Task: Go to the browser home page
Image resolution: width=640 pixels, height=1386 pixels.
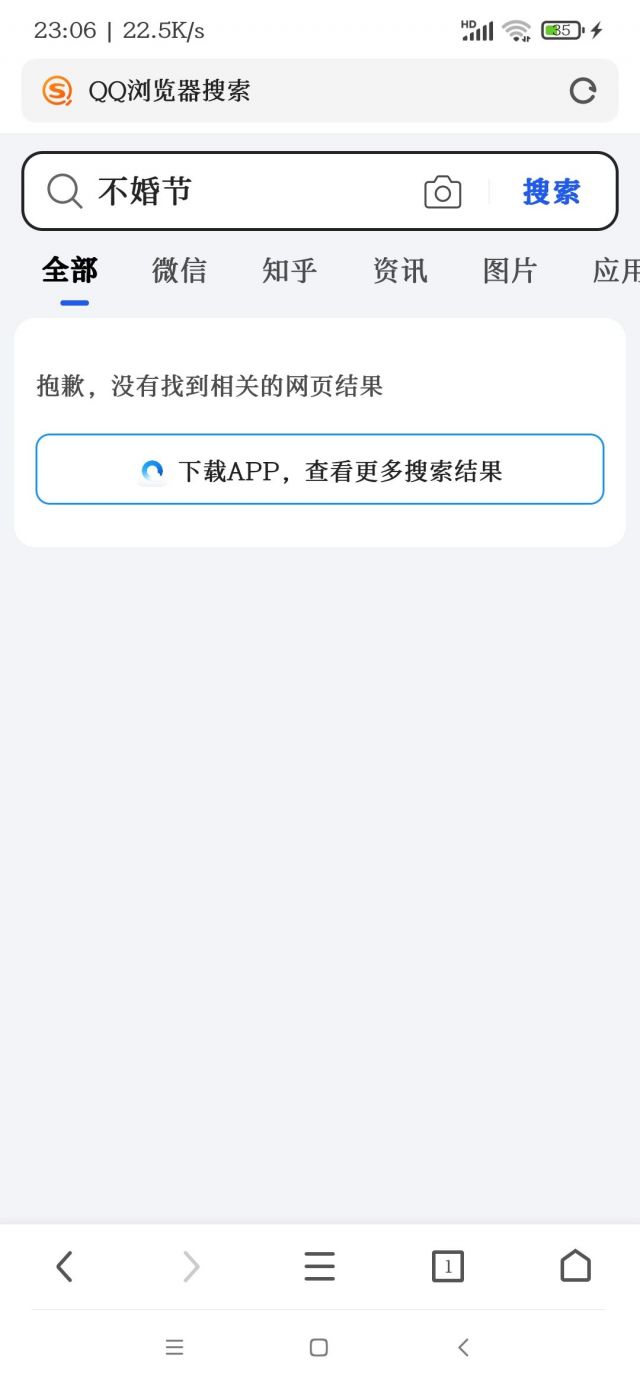Action: pos(575,1267)
